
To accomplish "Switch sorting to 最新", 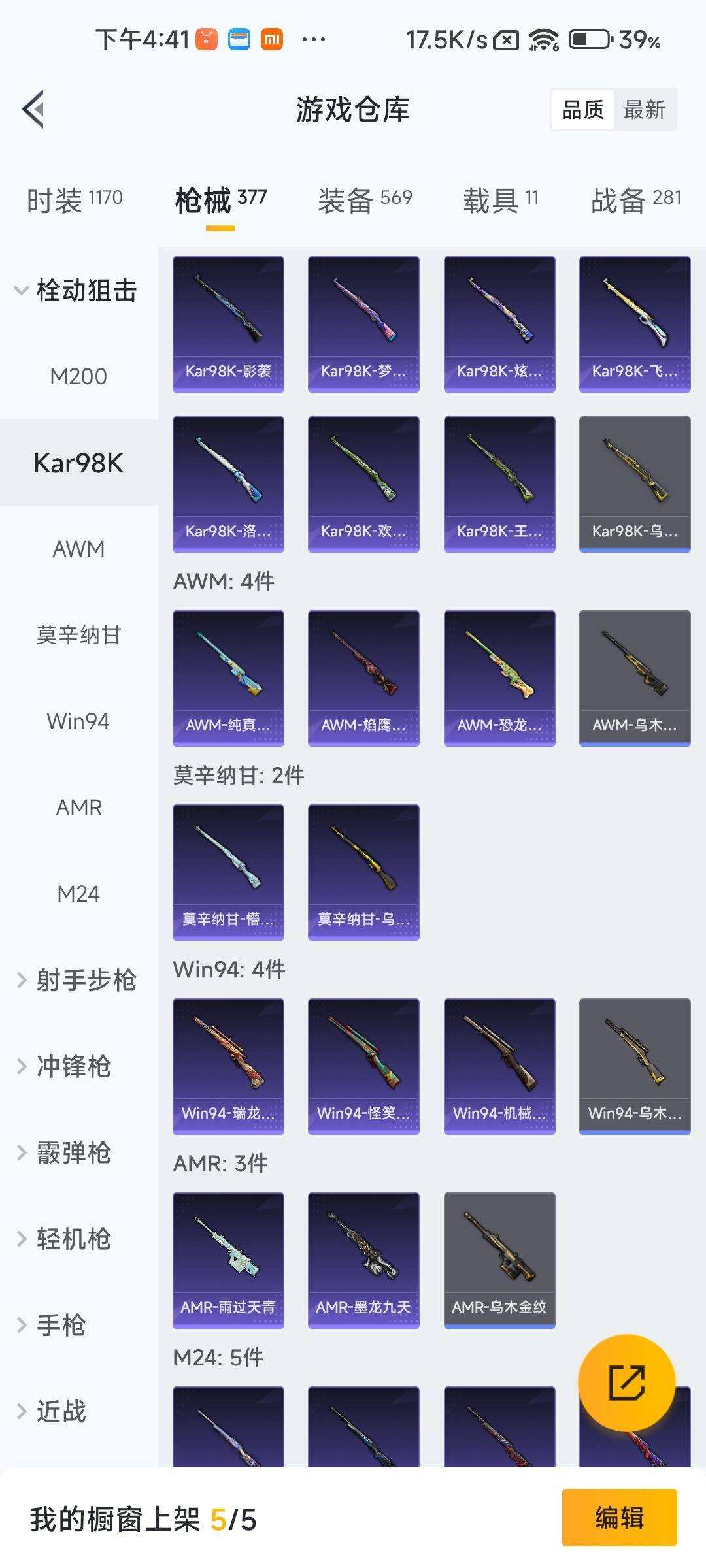I will pyautogui.click(x=645, y=109).
